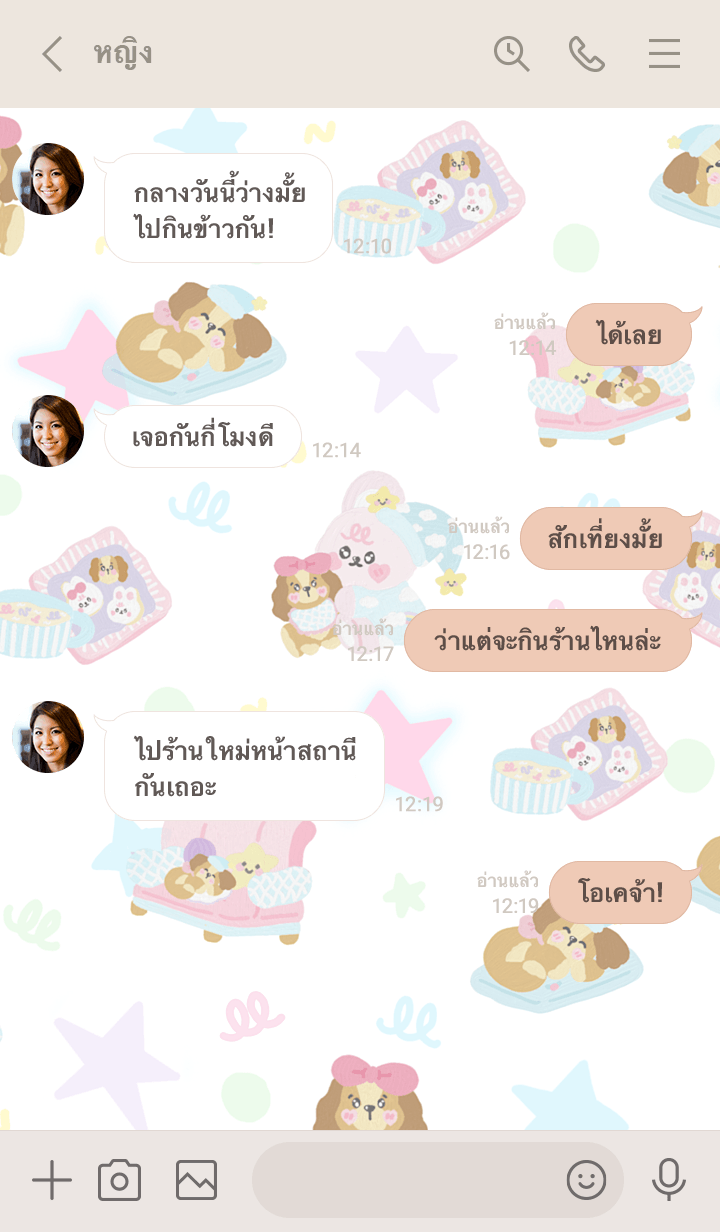Image resolution: width=720 pixels, height=1232 pixels.
Task: Start a voice call with หญิง
Action: click(587, 54)
